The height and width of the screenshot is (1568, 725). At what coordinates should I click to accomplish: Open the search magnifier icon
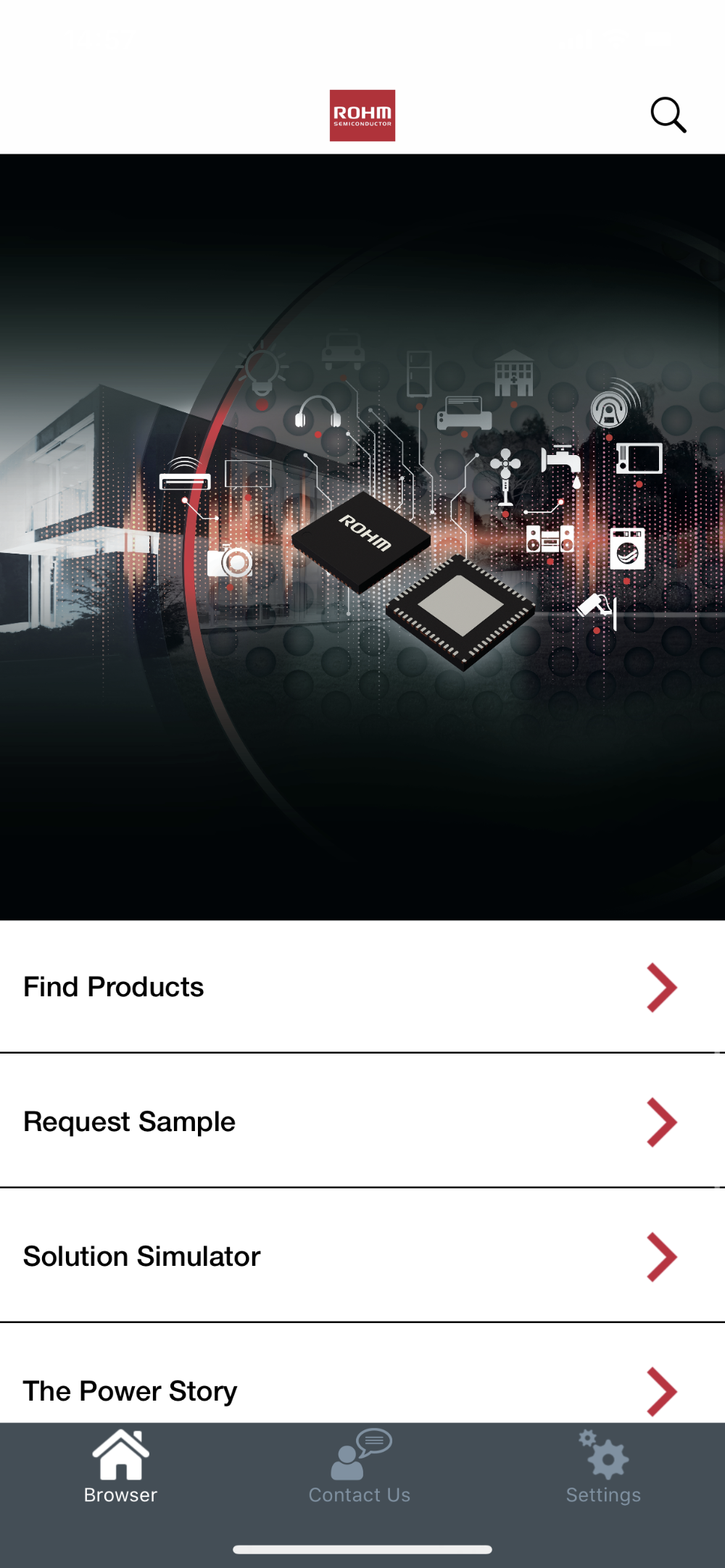(668, 115)
